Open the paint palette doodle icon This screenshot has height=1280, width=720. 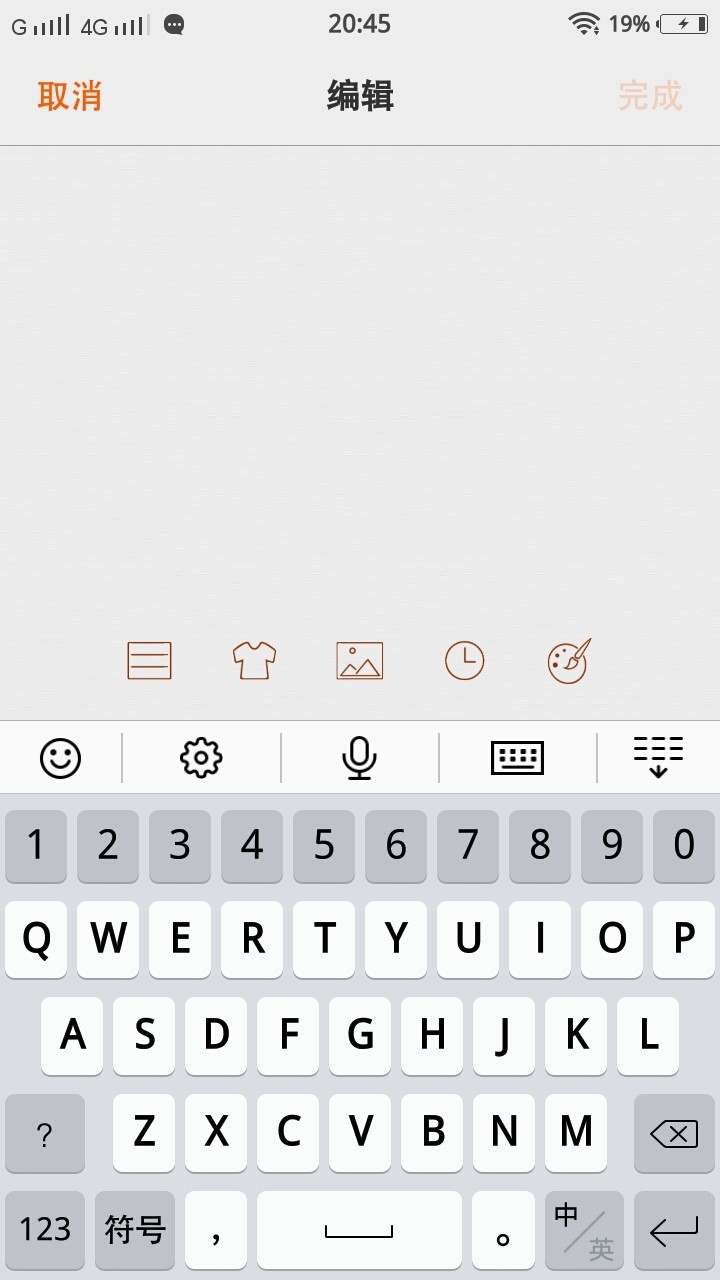click(569, 661)
